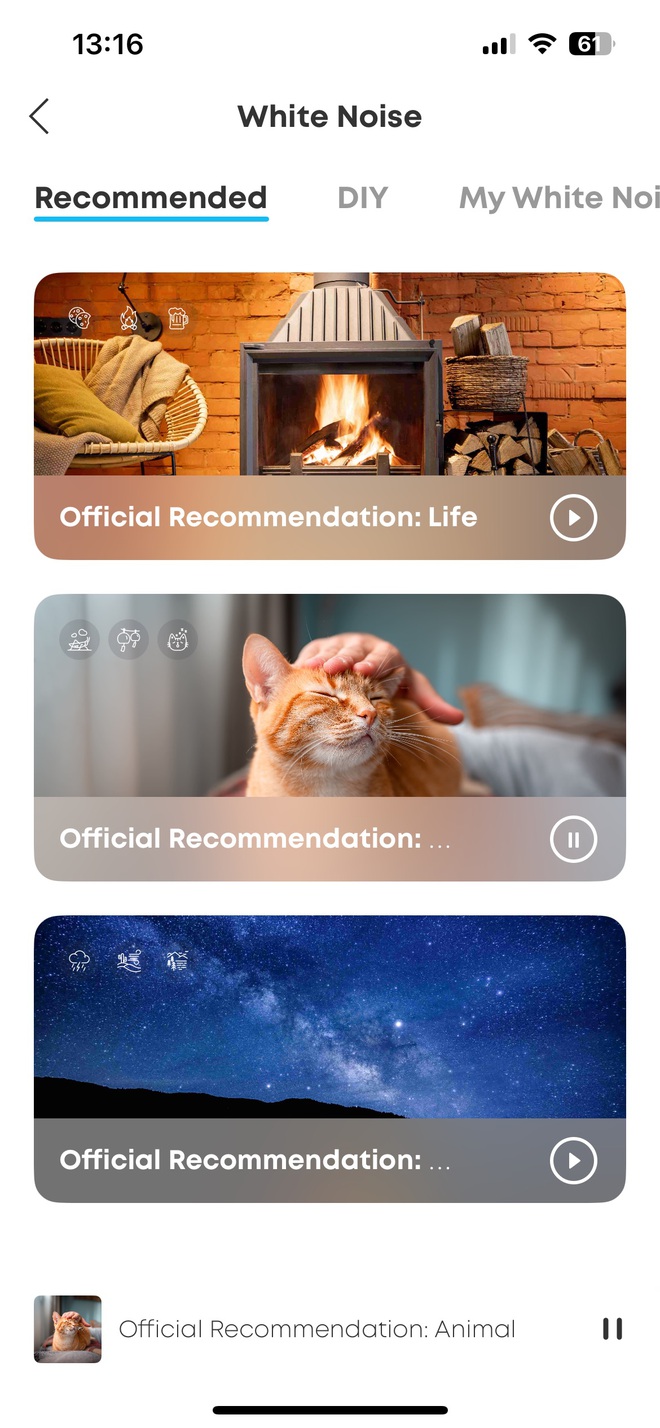The image size is (660, 1428).
Task: Open the Animal track in mini player
Action: pos(316,1329)
